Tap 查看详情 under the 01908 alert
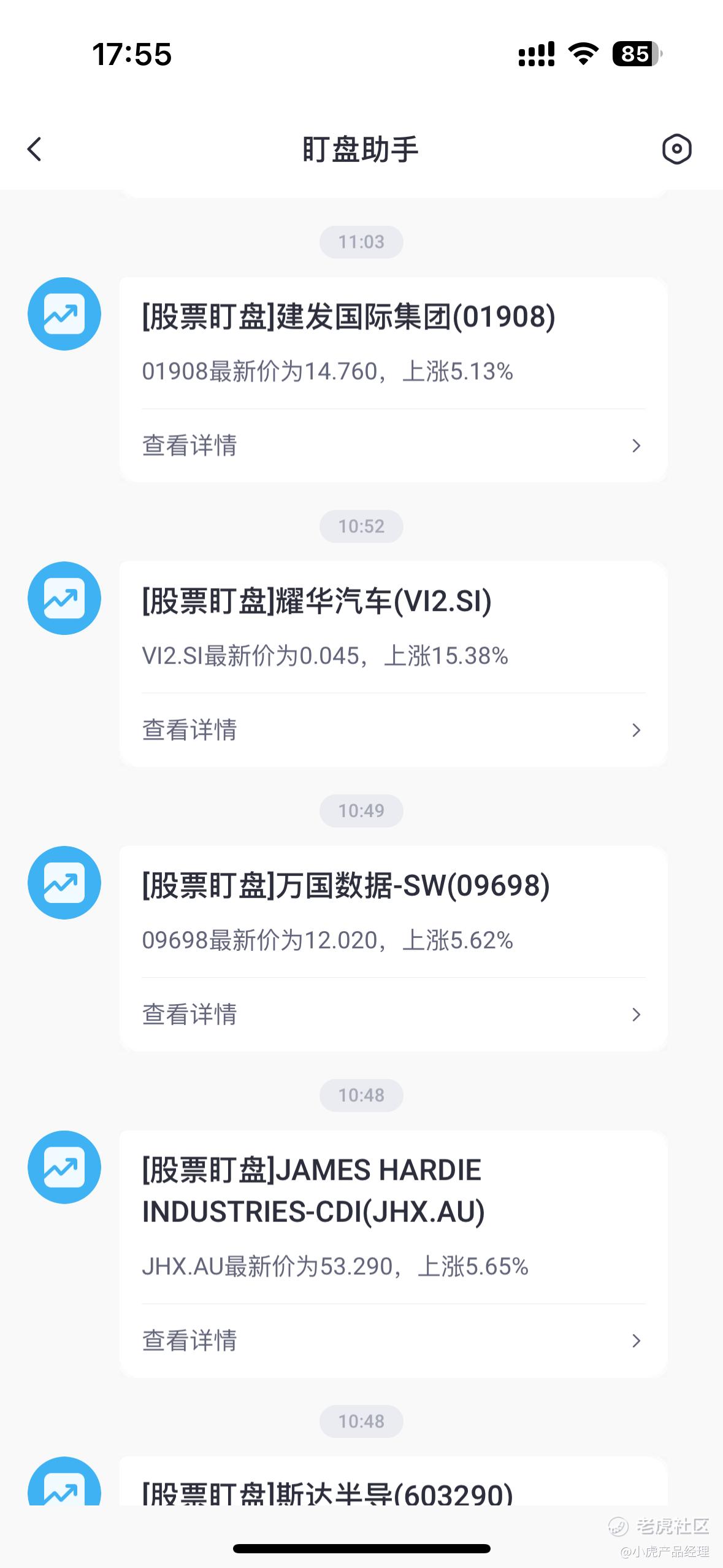723x1568 pixels. click(x=393, y=446)
